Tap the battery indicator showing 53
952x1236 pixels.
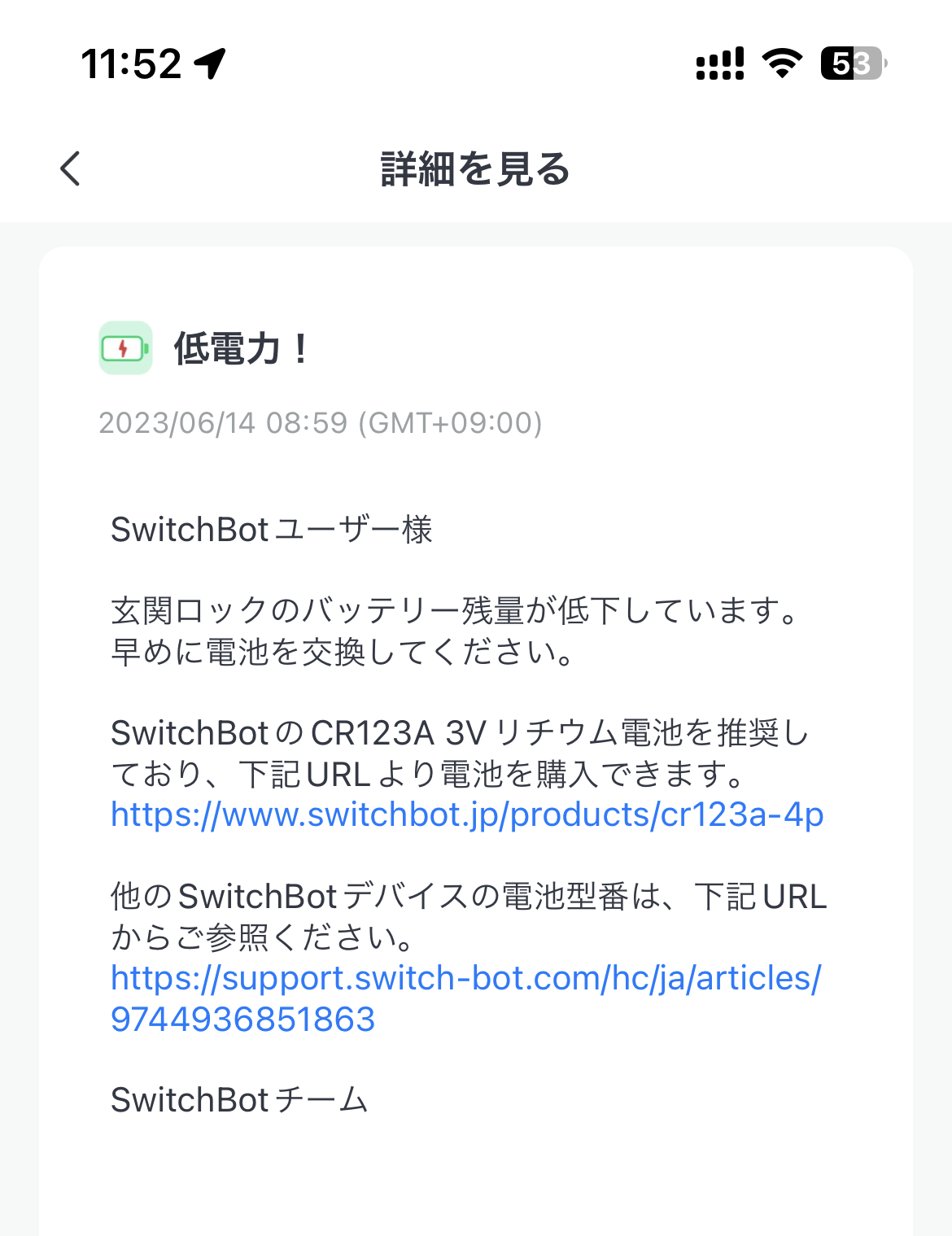coord(851,64)
